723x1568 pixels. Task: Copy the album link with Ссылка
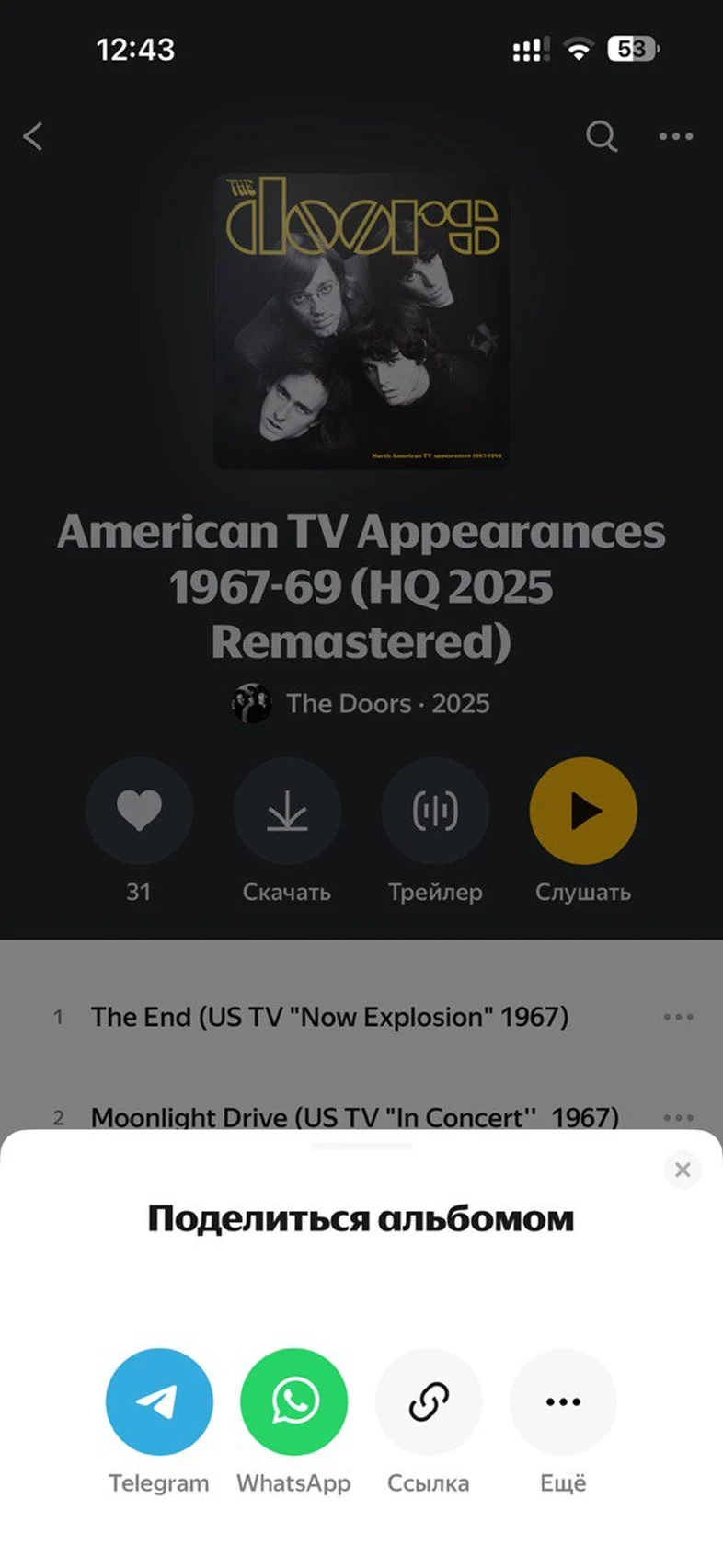point(429,1401)
